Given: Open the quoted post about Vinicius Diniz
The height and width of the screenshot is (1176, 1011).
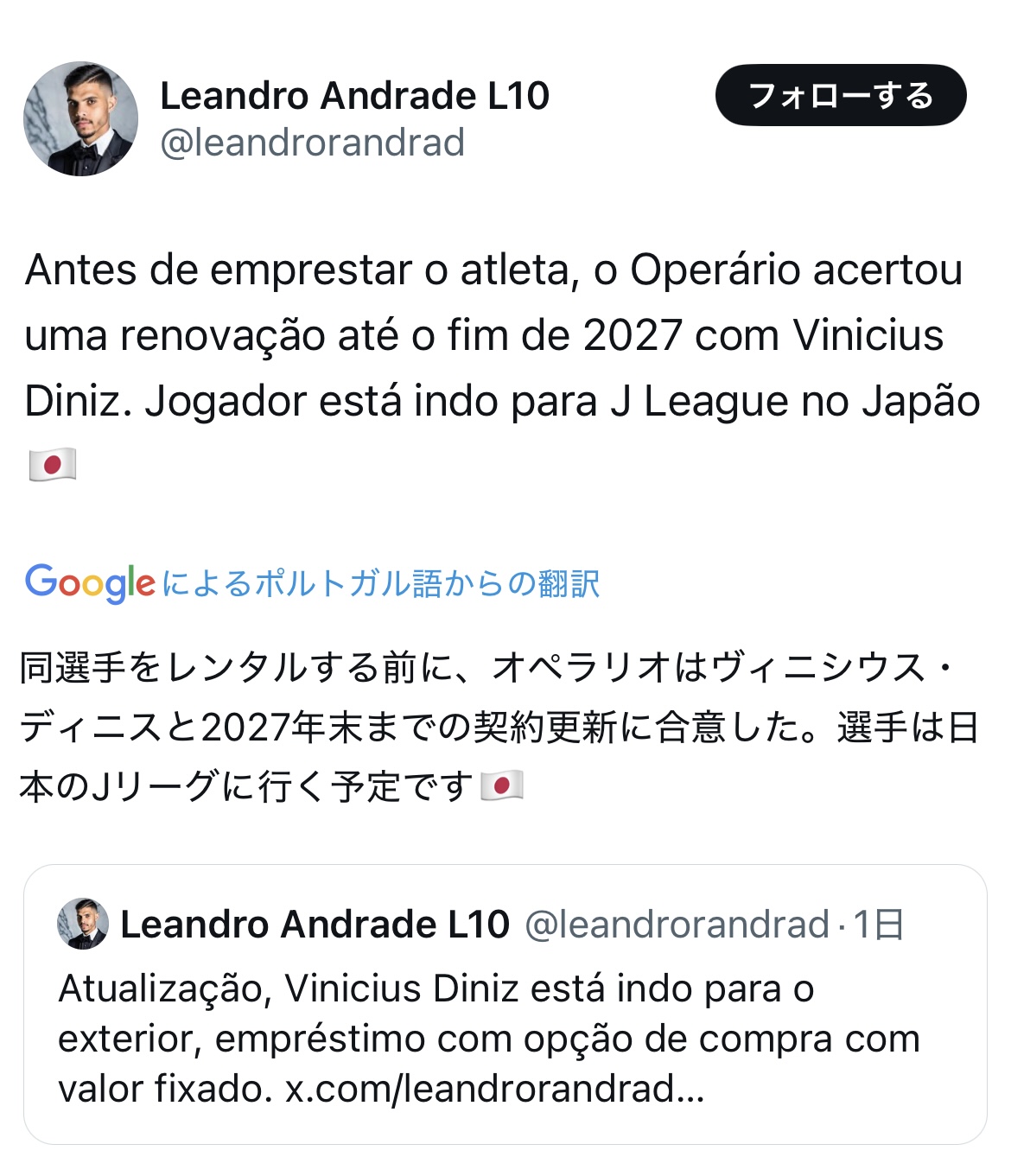Looking at the screenshot, I should pyautogui.click(x=505, y=1037).
